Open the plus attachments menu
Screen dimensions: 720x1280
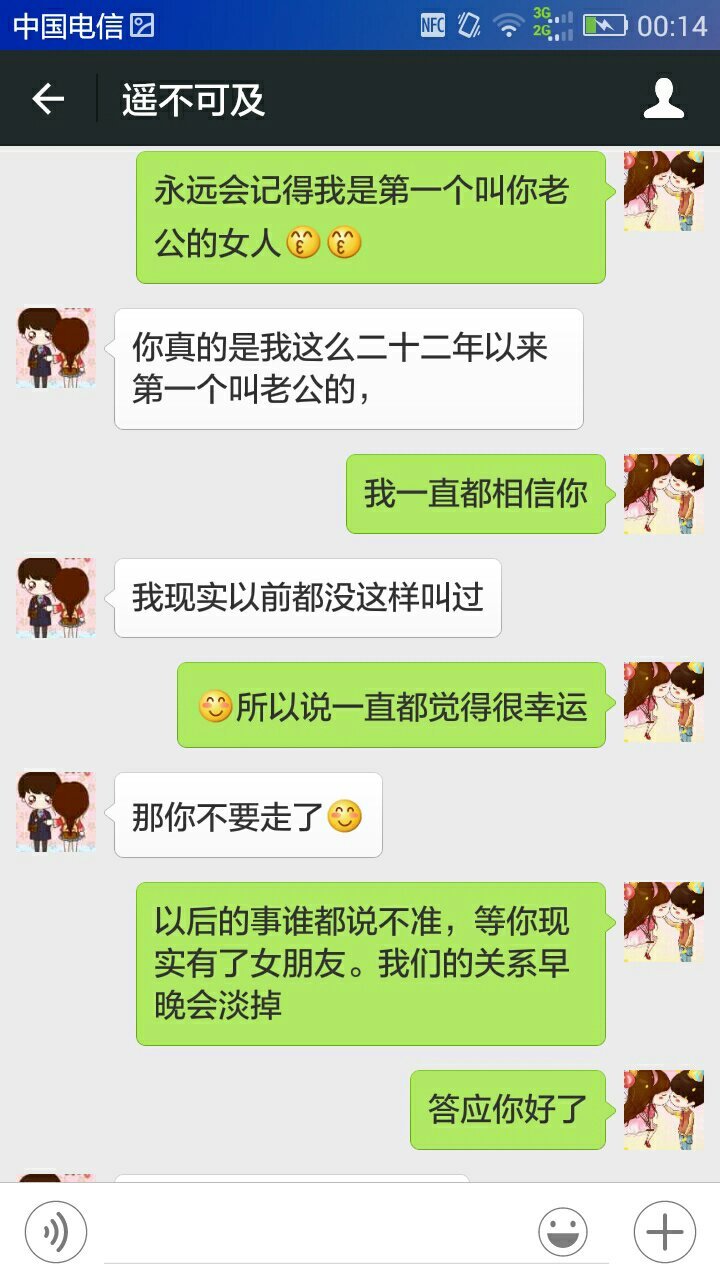pyautogui.click(x=665, y=1232)
